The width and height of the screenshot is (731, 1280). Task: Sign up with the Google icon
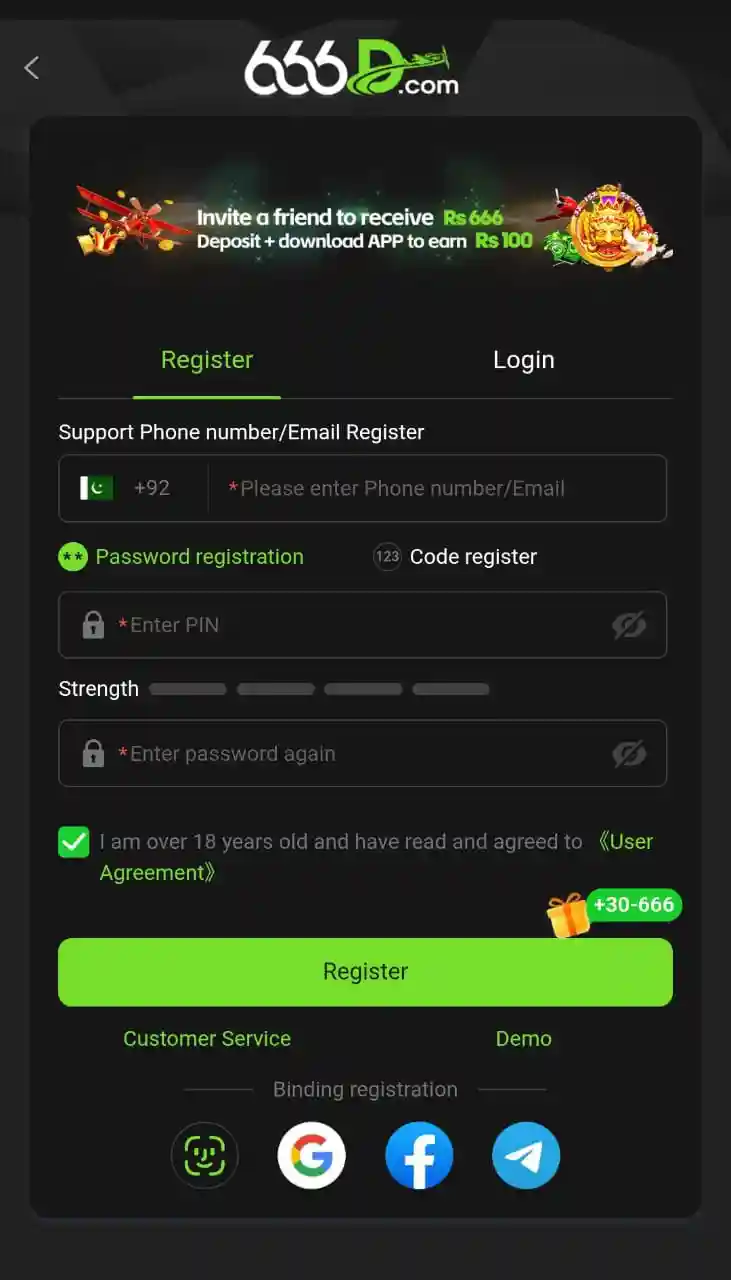click(312, 1155)
